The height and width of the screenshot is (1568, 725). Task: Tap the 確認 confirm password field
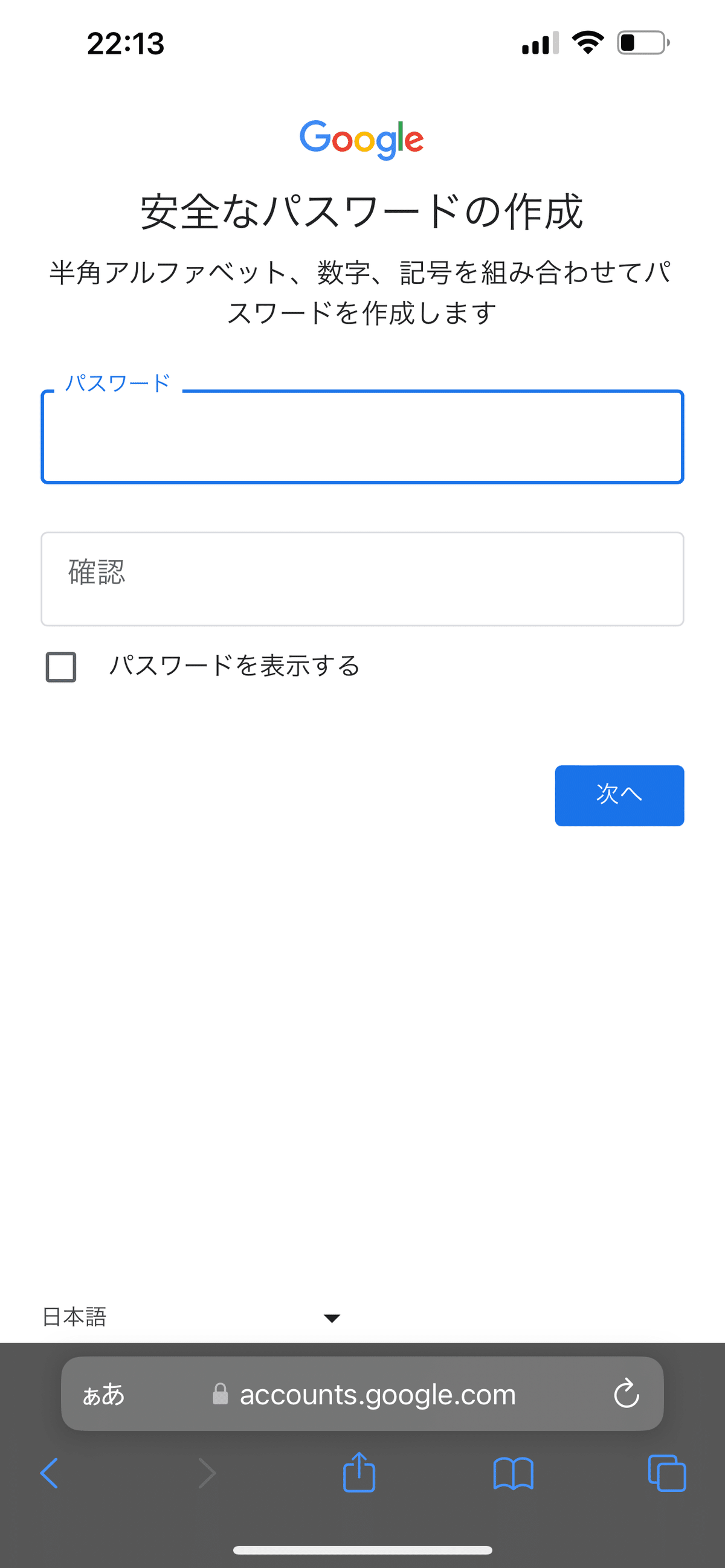tap(362, 579)
